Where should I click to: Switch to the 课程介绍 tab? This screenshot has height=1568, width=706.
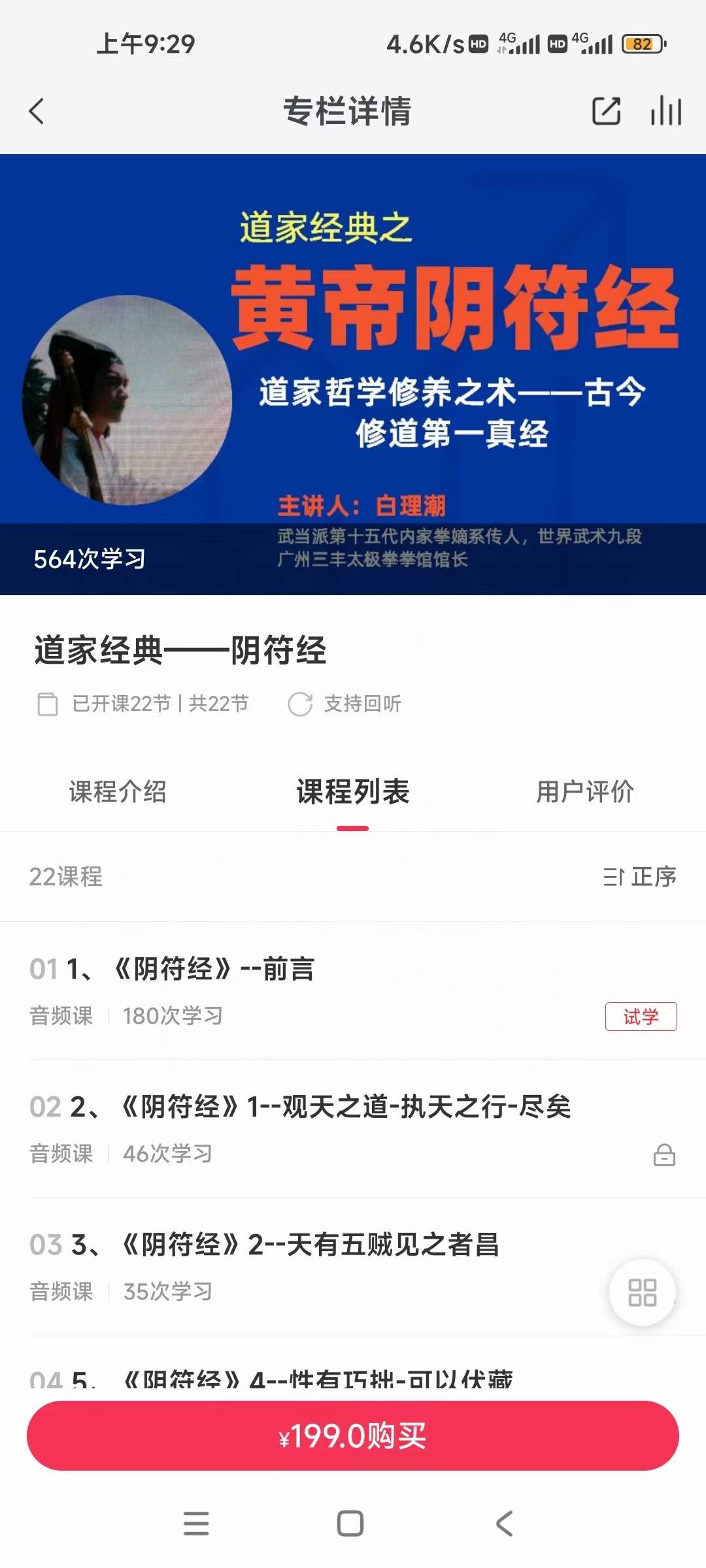[119, 792]
